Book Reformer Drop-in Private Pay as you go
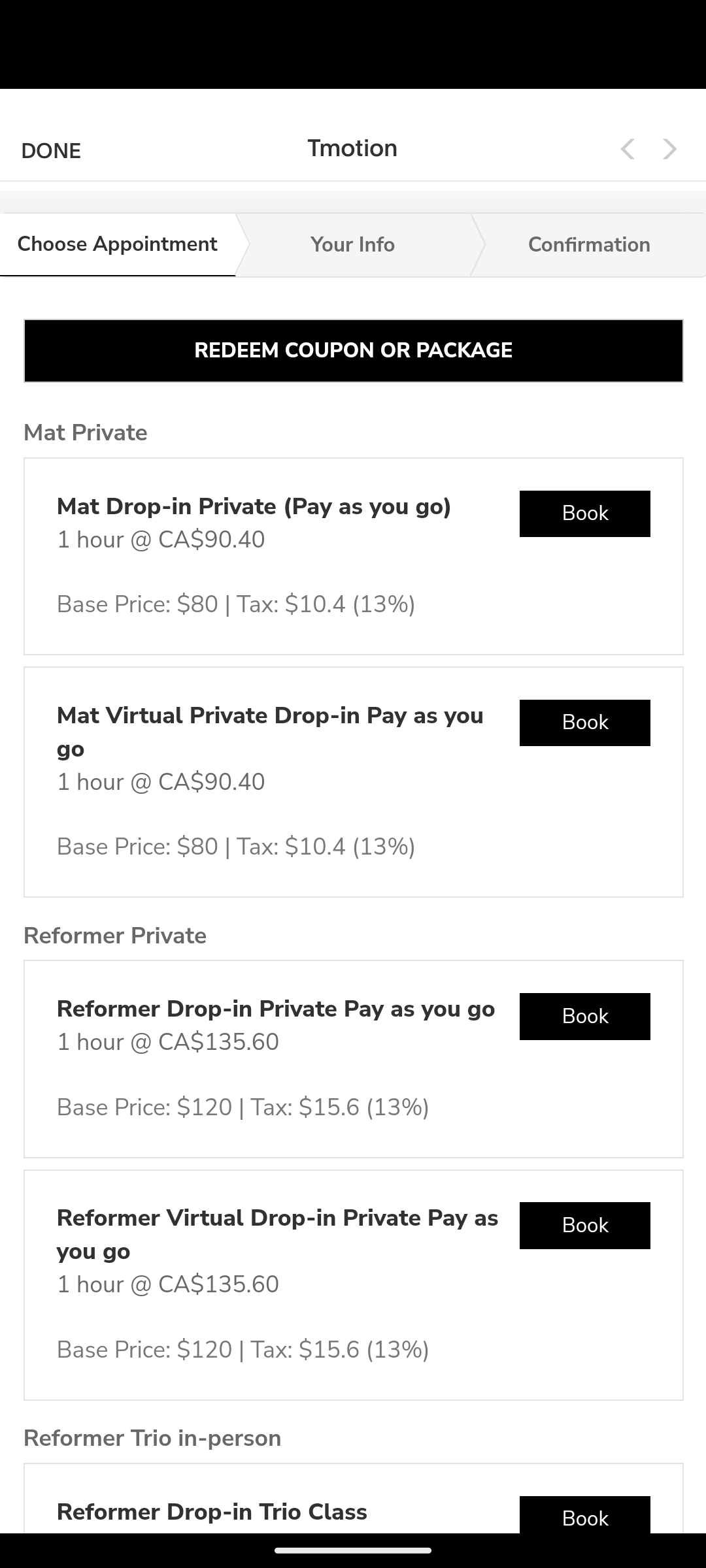Screen dimensions: 706x1568 [x=584, y=1017]
